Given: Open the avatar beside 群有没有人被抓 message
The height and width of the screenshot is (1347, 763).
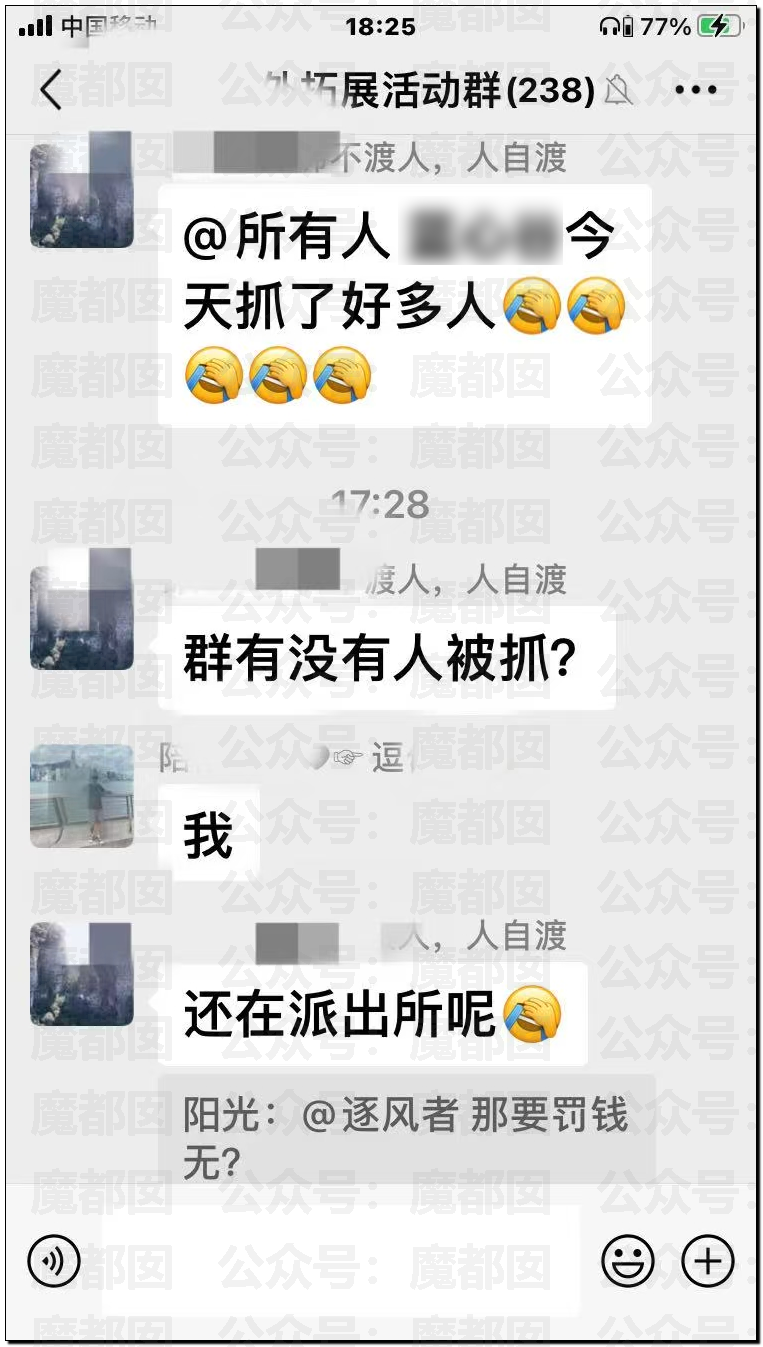Looking at the screenshot, I should tap(81, 618).
